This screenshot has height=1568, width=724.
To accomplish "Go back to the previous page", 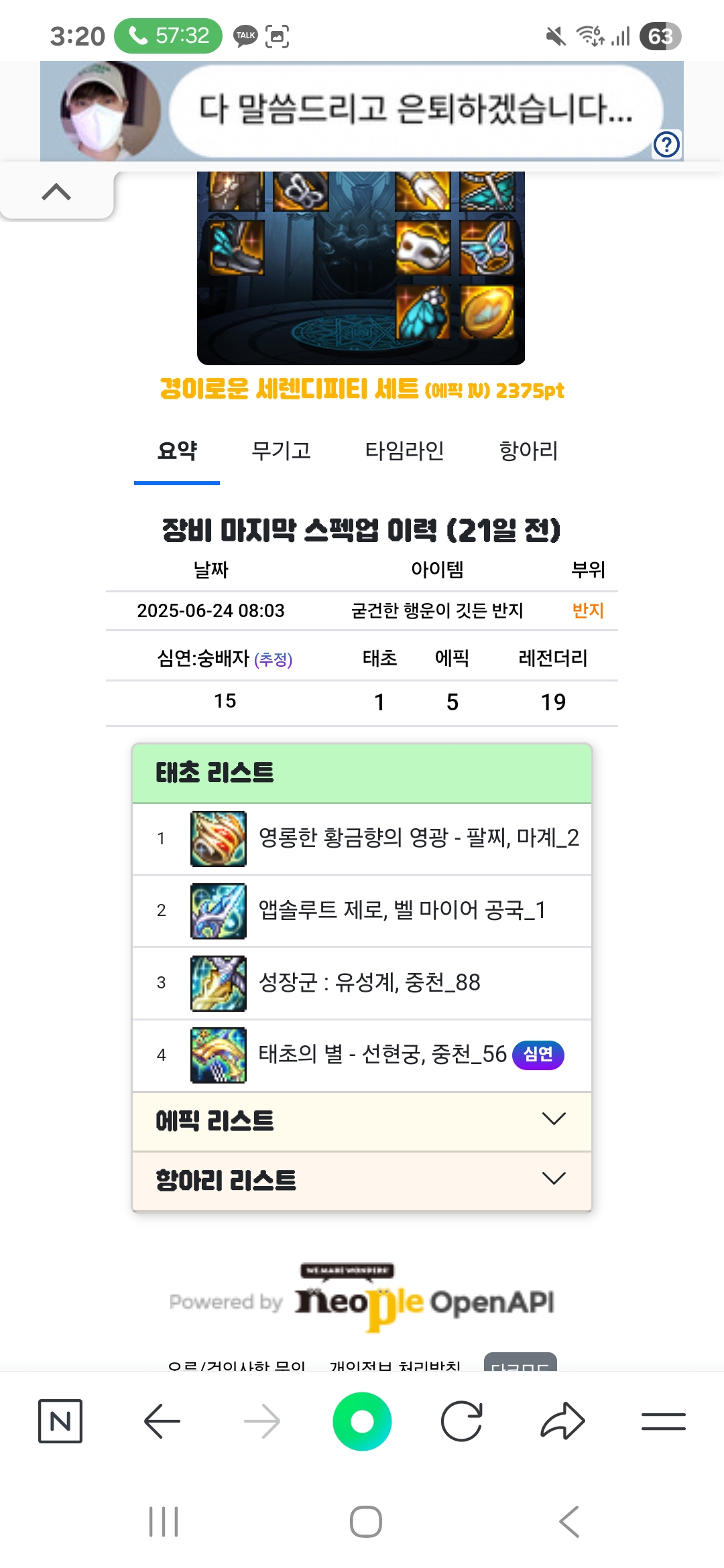I will (162, 1421).
